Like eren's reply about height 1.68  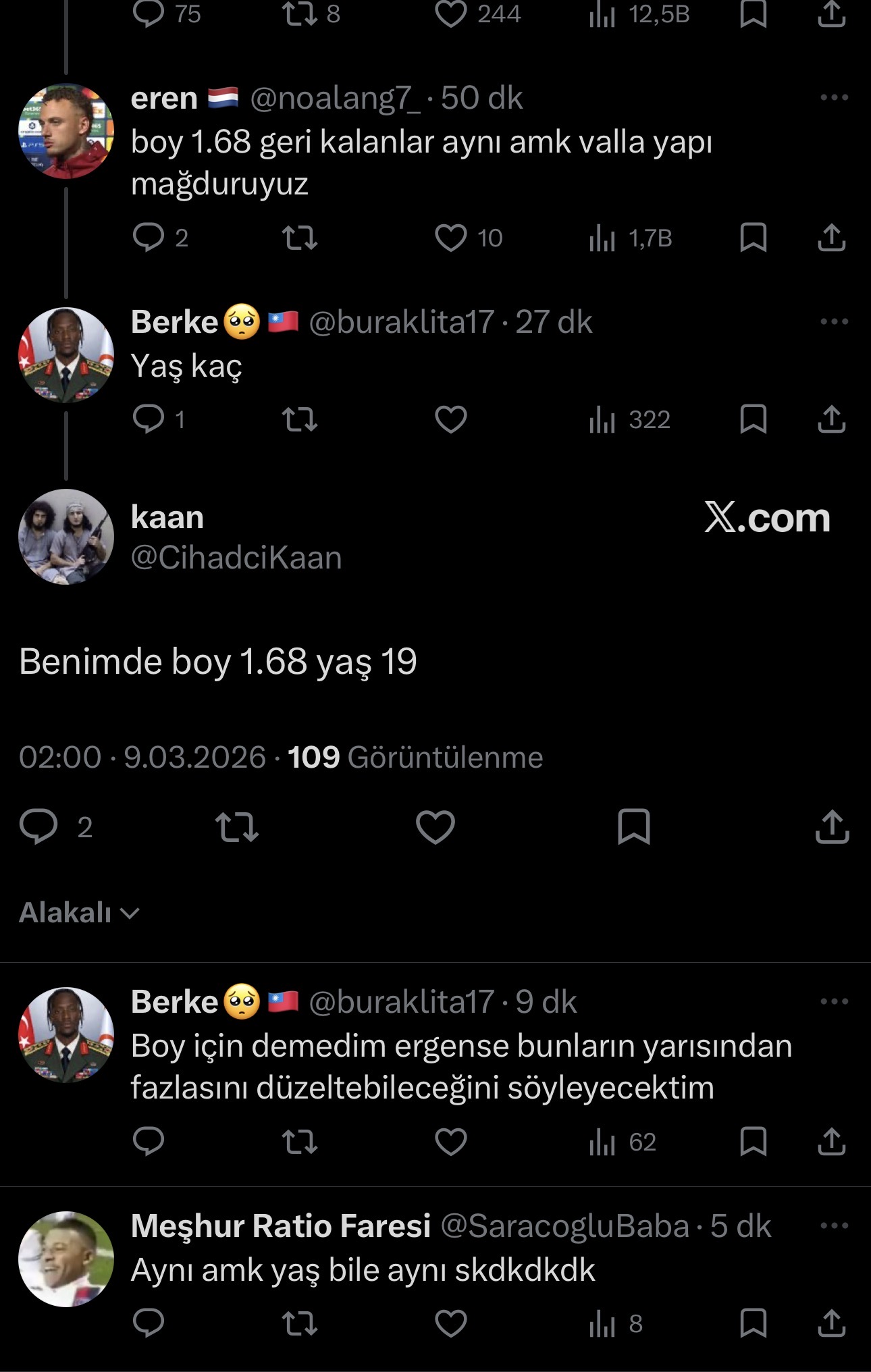[450, 238]
